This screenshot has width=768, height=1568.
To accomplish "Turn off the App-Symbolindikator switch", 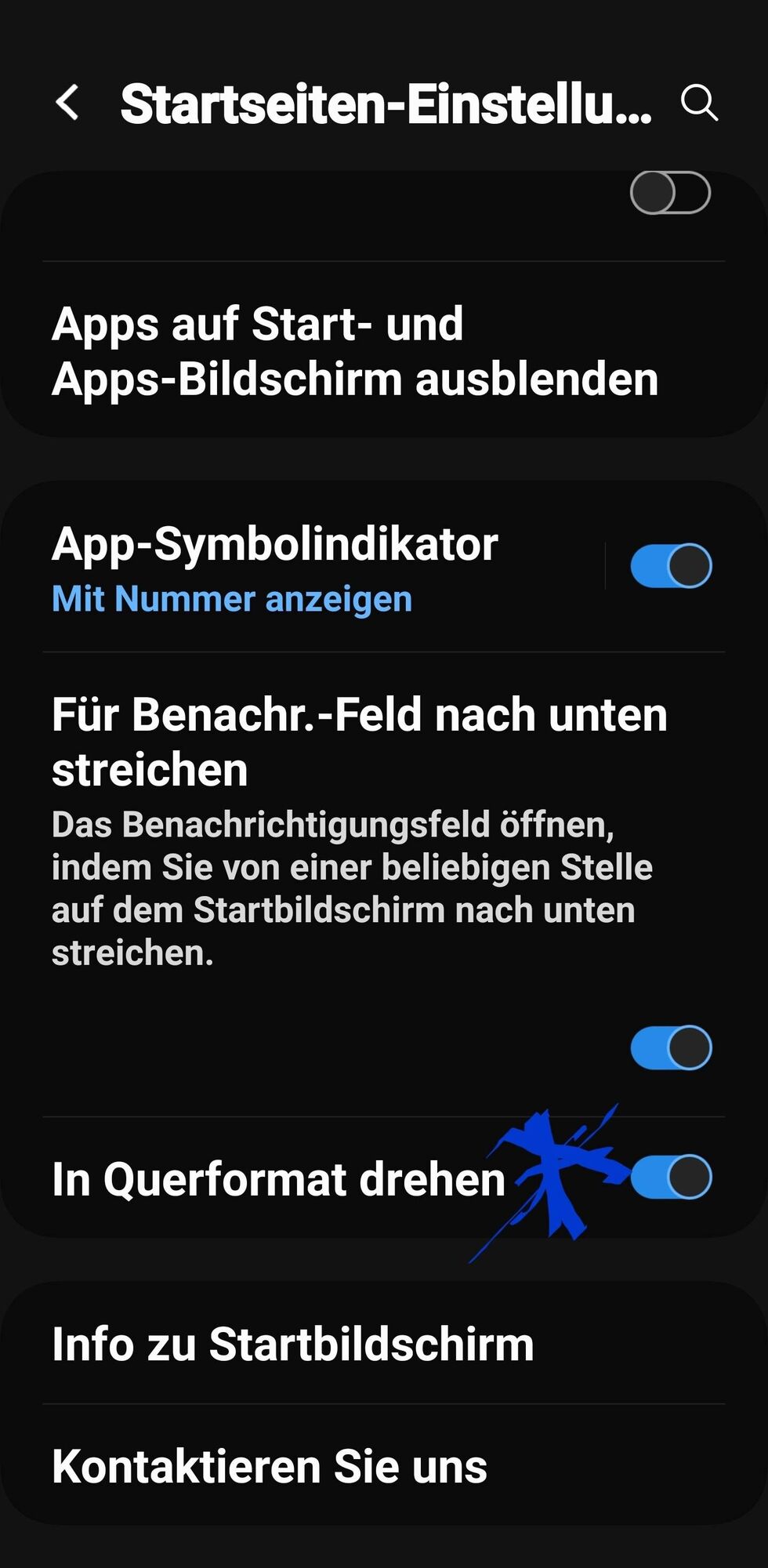I will pyautogui.click(x=671, y=566).
